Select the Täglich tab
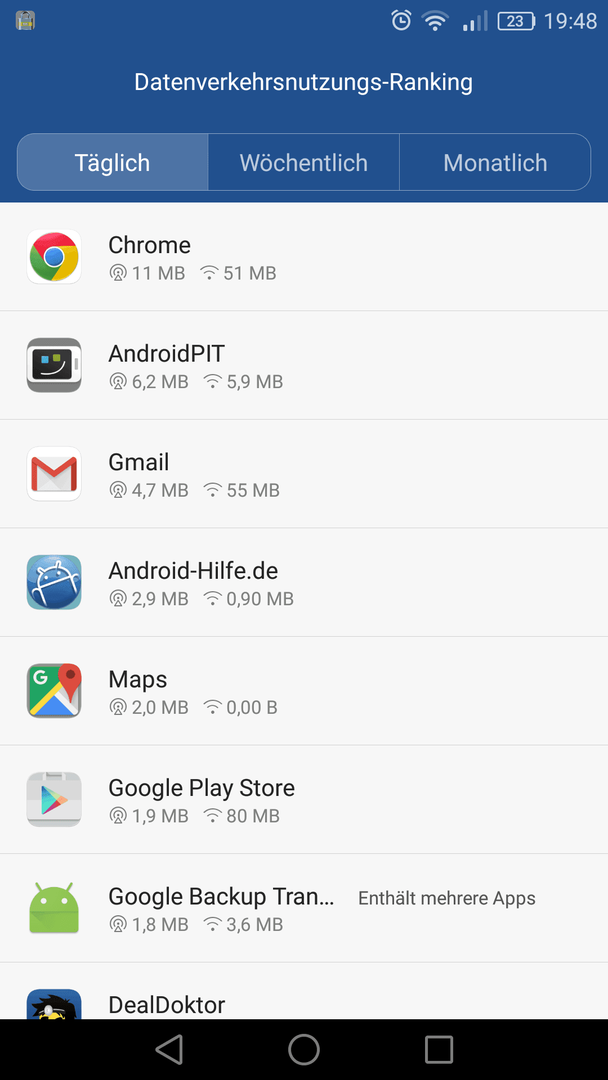This screenshot has height=1080, width=608. [112, 163]
